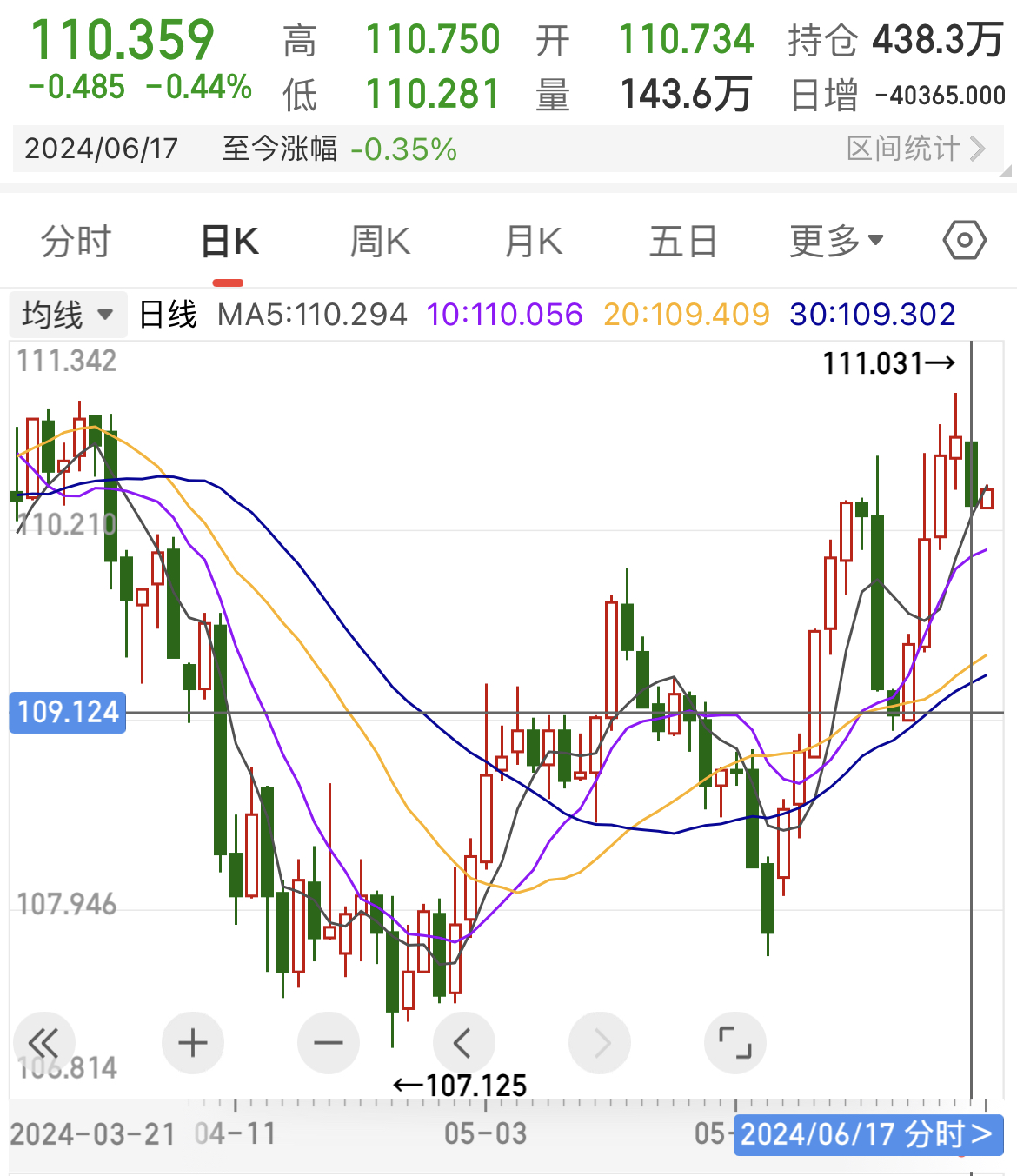This screenshot has width=1017, height=1176.
Task: Open the 月K chart tab
Action: point(534,241)
